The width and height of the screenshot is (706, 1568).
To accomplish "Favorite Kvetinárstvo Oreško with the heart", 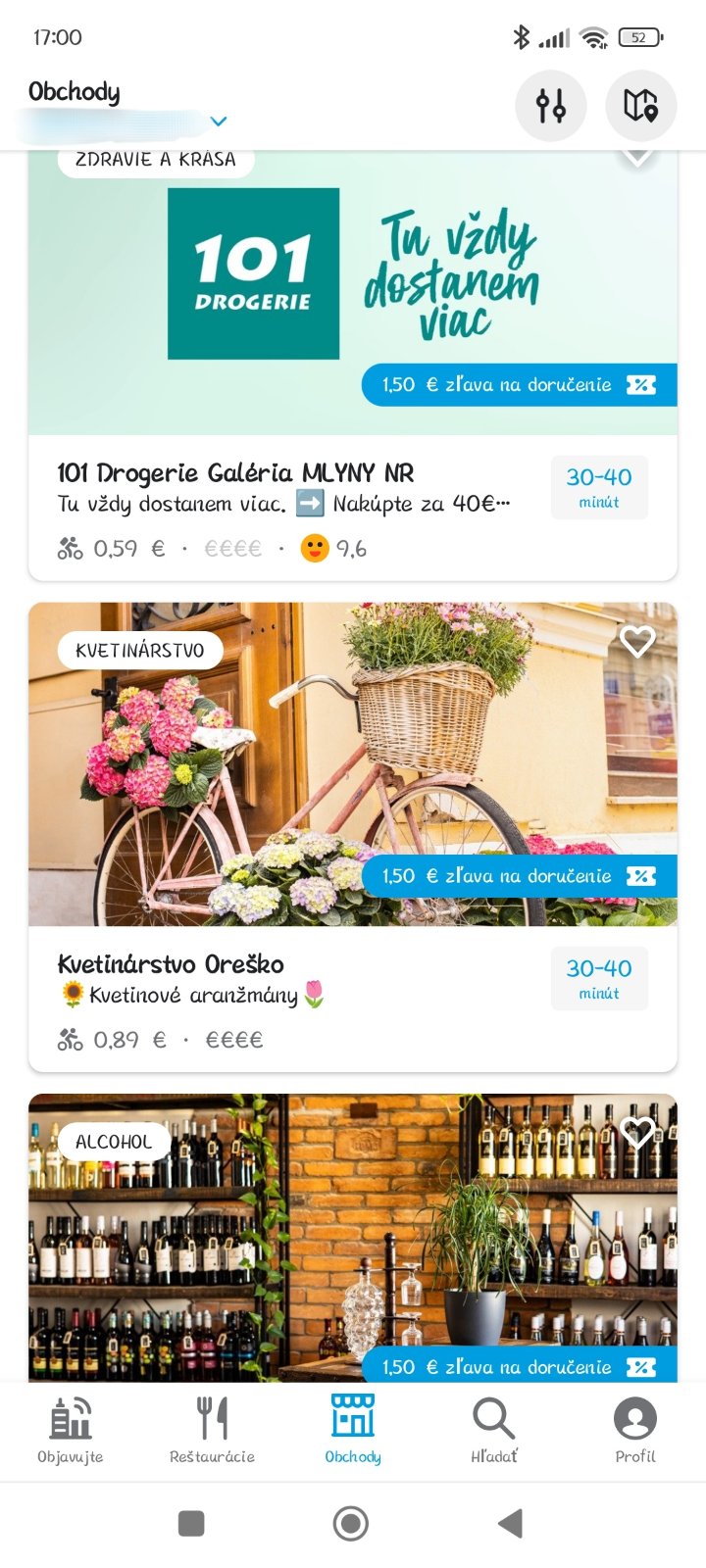I will 637,642.
